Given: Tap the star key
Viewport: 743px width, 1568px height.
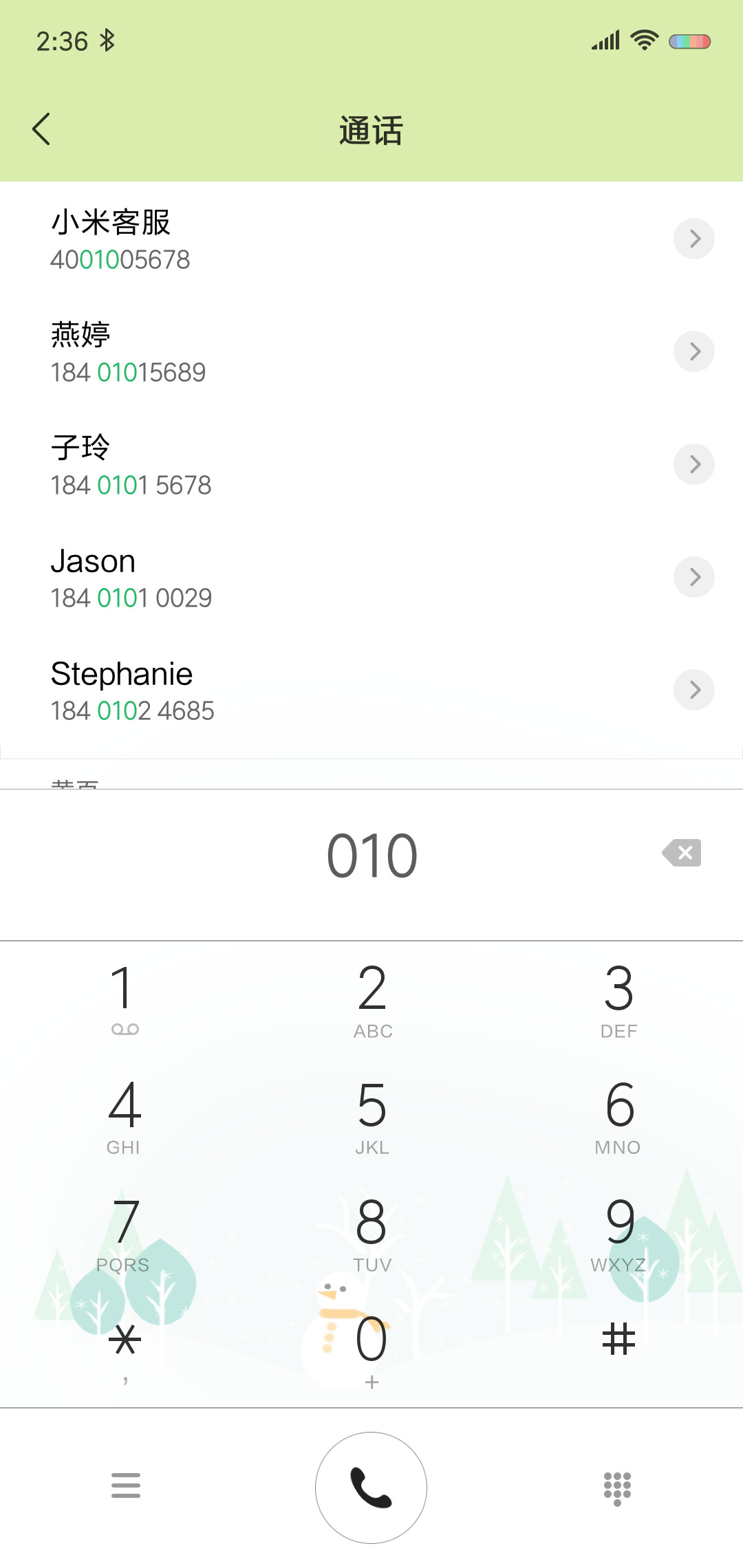Looking at the screenshot, I should point(125,1349).
